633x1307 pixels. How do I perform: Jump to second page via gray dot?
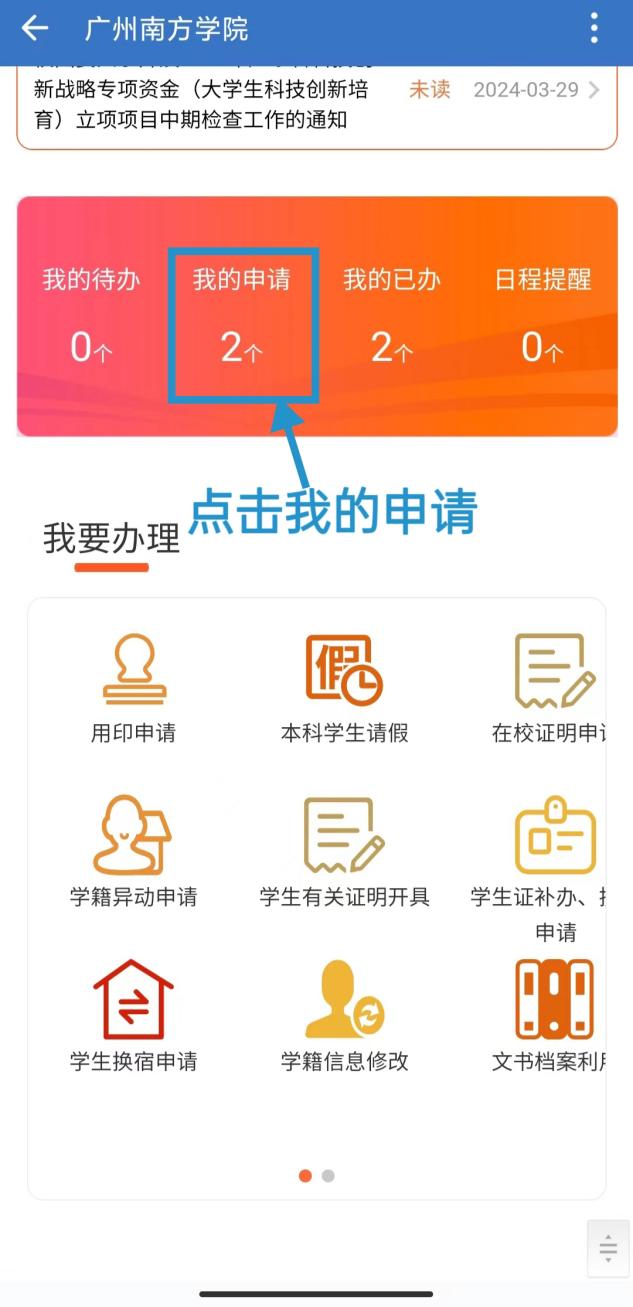tap(328, 1175)
